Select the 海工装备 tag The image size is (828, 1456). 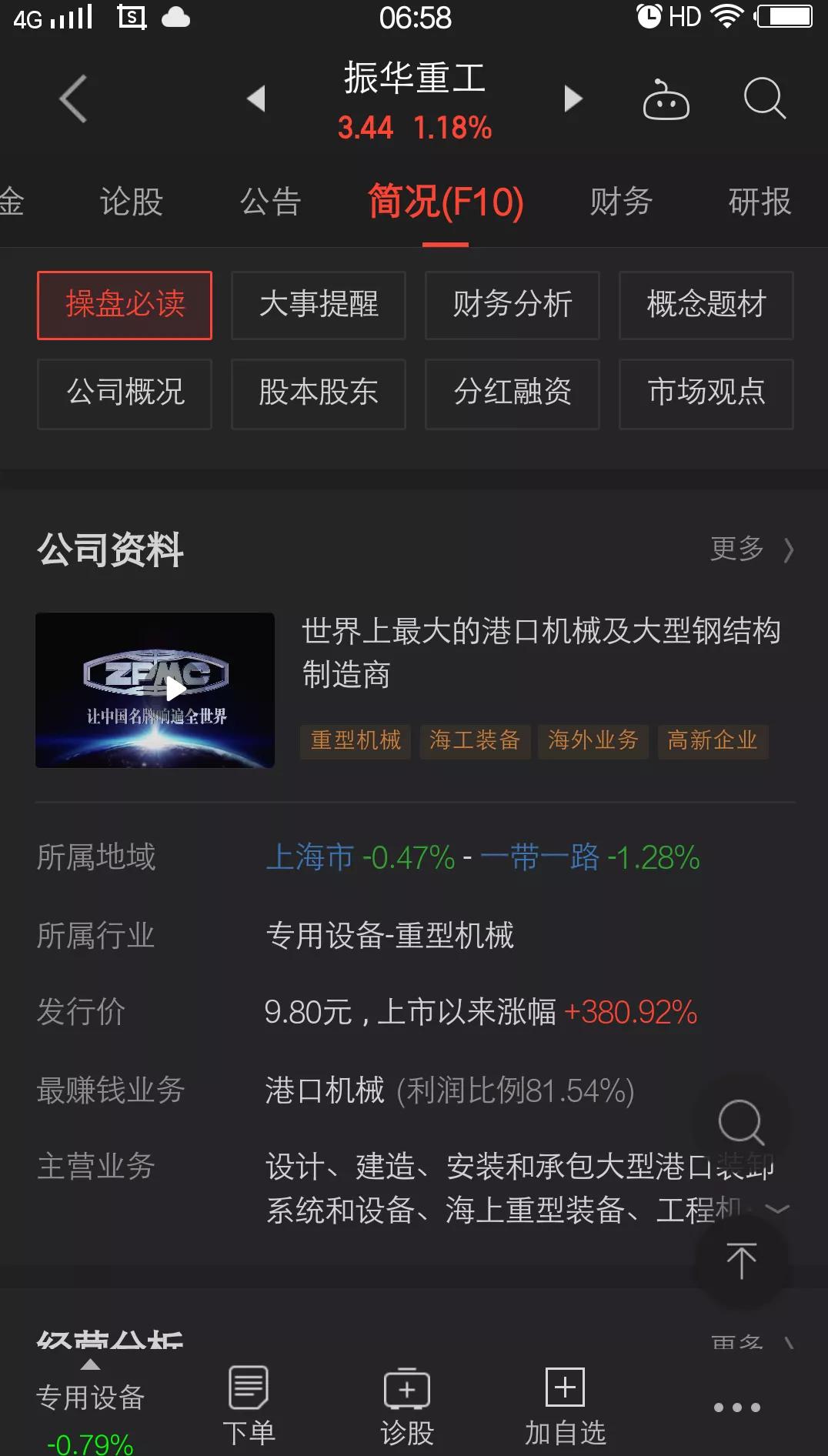(x=475, y=741)
